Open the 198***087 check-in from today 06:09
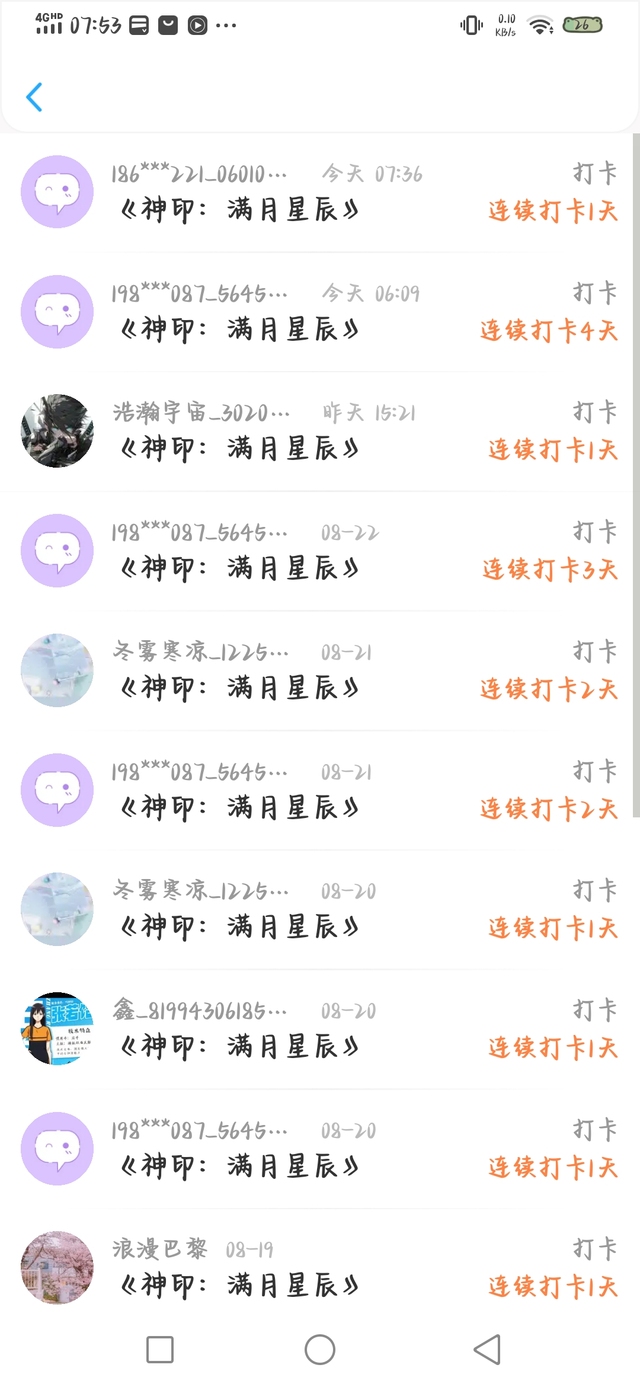The height and width of the screenshot is (1387, 640). tap(320, 312)
